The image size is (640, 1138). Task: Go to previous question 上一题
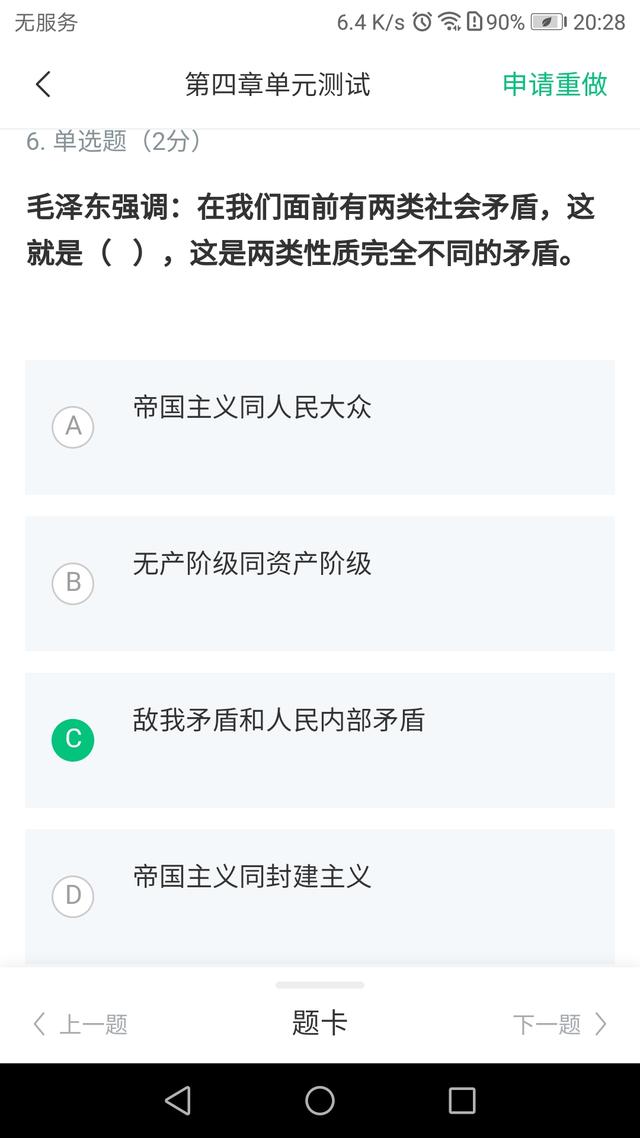coord(81,1024)
